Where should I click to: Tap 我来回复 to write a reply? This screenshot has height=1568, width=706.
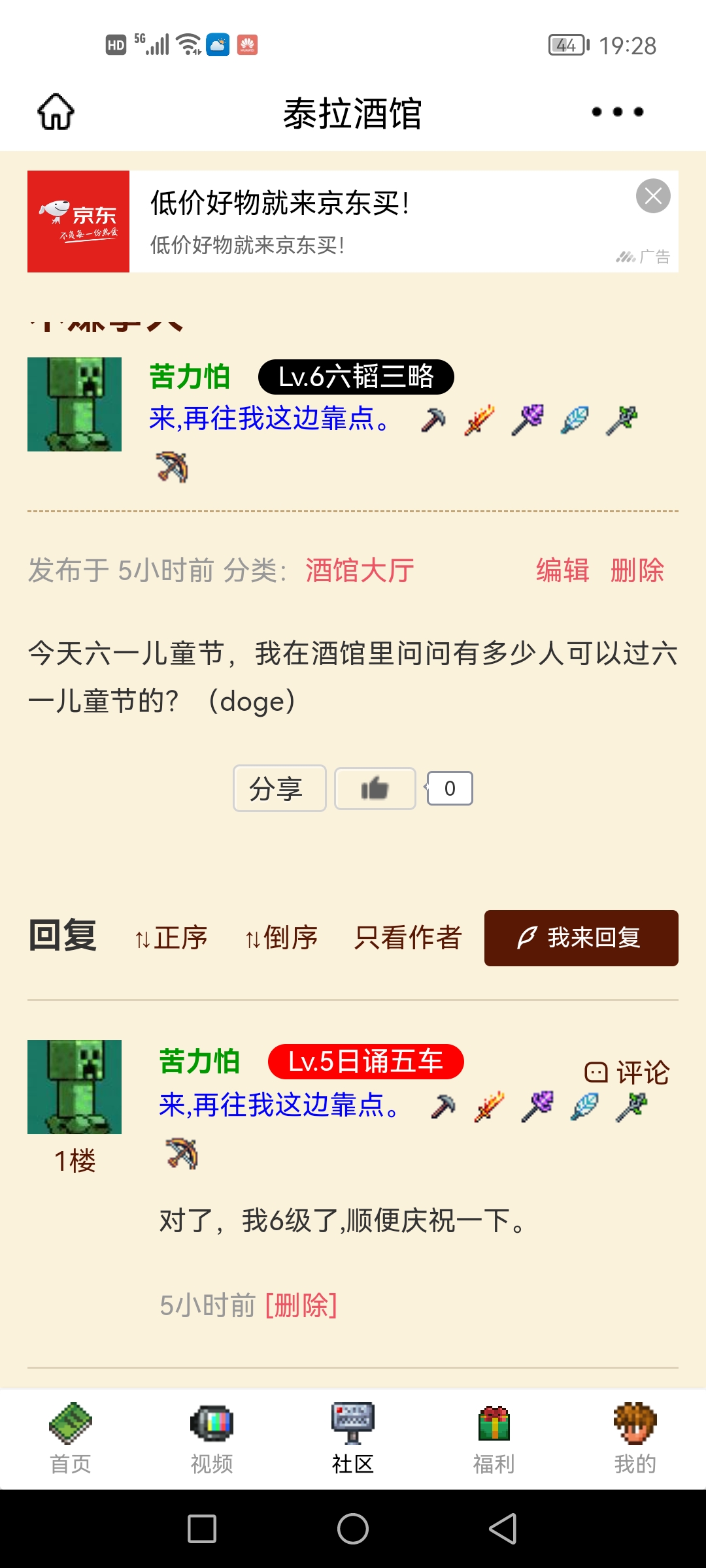(581, 938)
